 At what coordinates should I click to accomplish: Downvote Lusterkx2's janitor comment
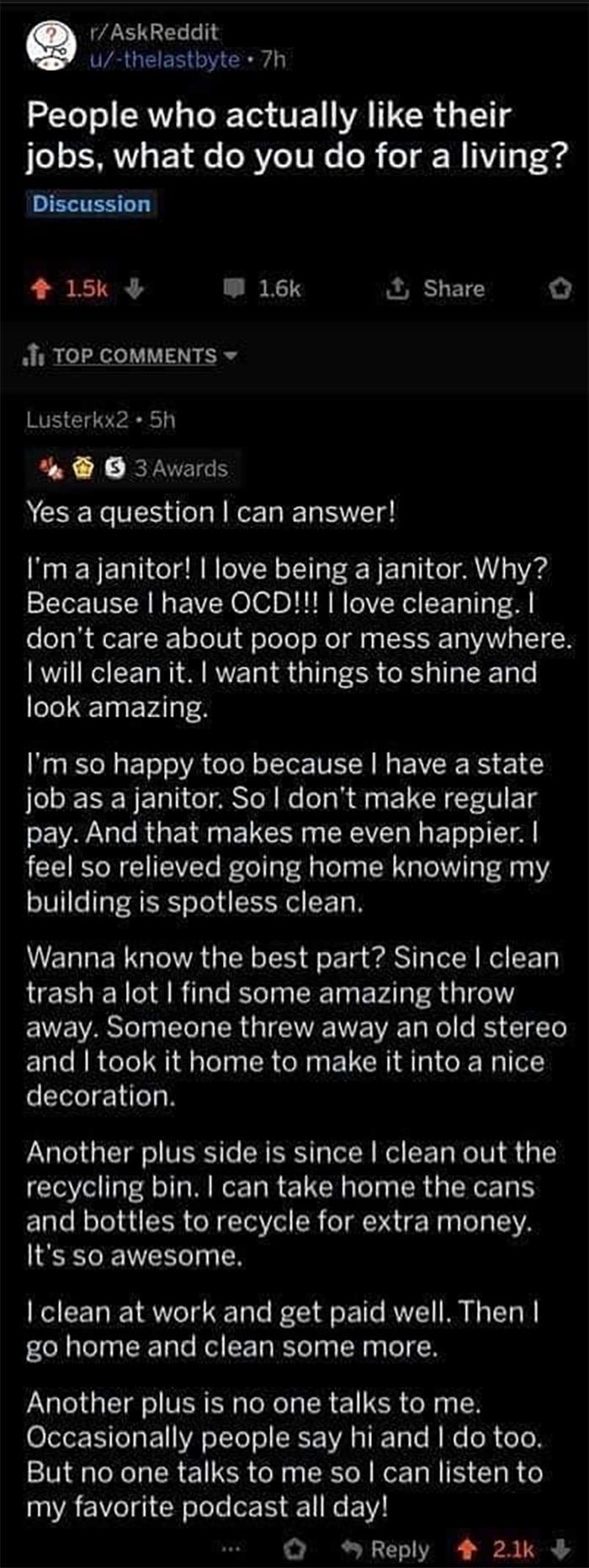(x=560, y=1548)
